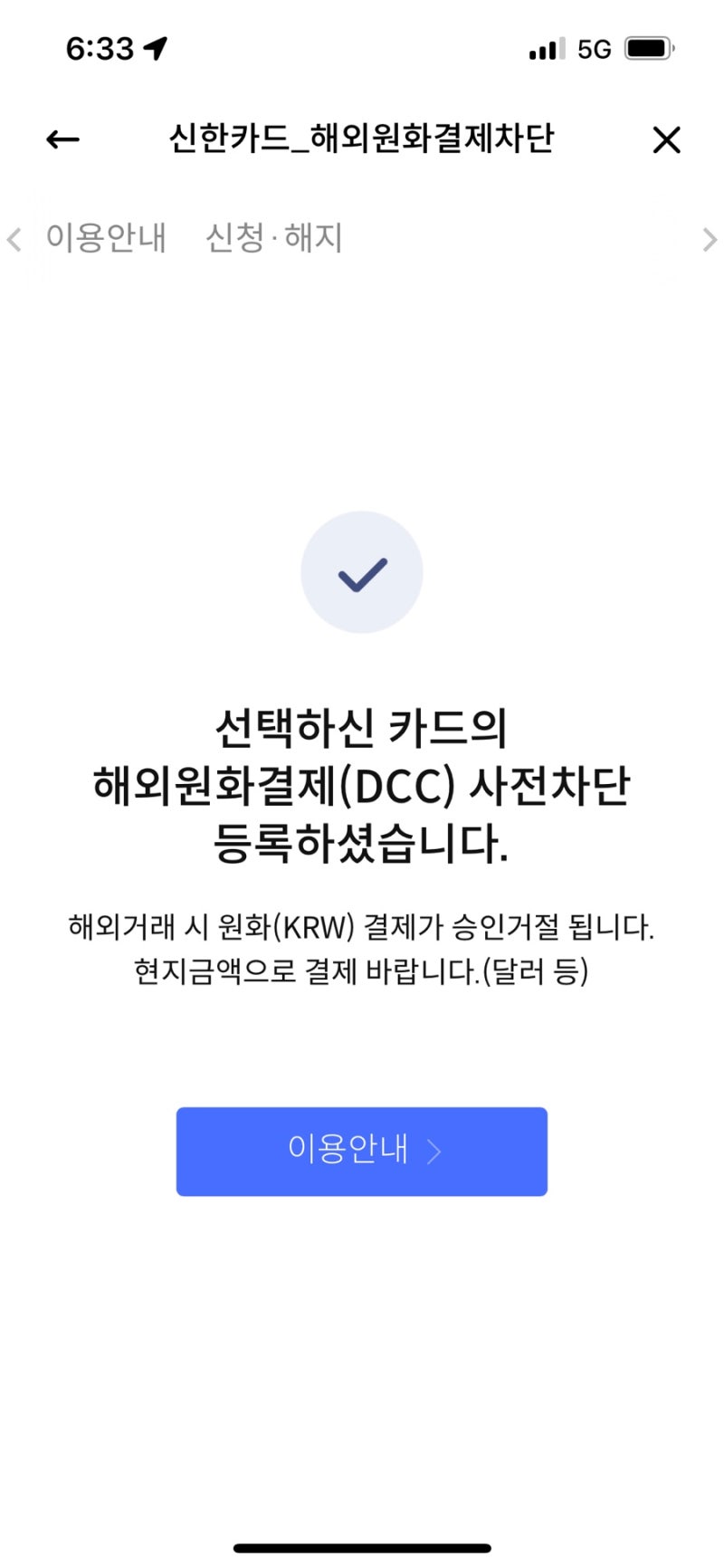Screen dimensions: 724x1568
Task: Tap the 신한카드_해외원화결제차단 title text
Action: (362, 136)
